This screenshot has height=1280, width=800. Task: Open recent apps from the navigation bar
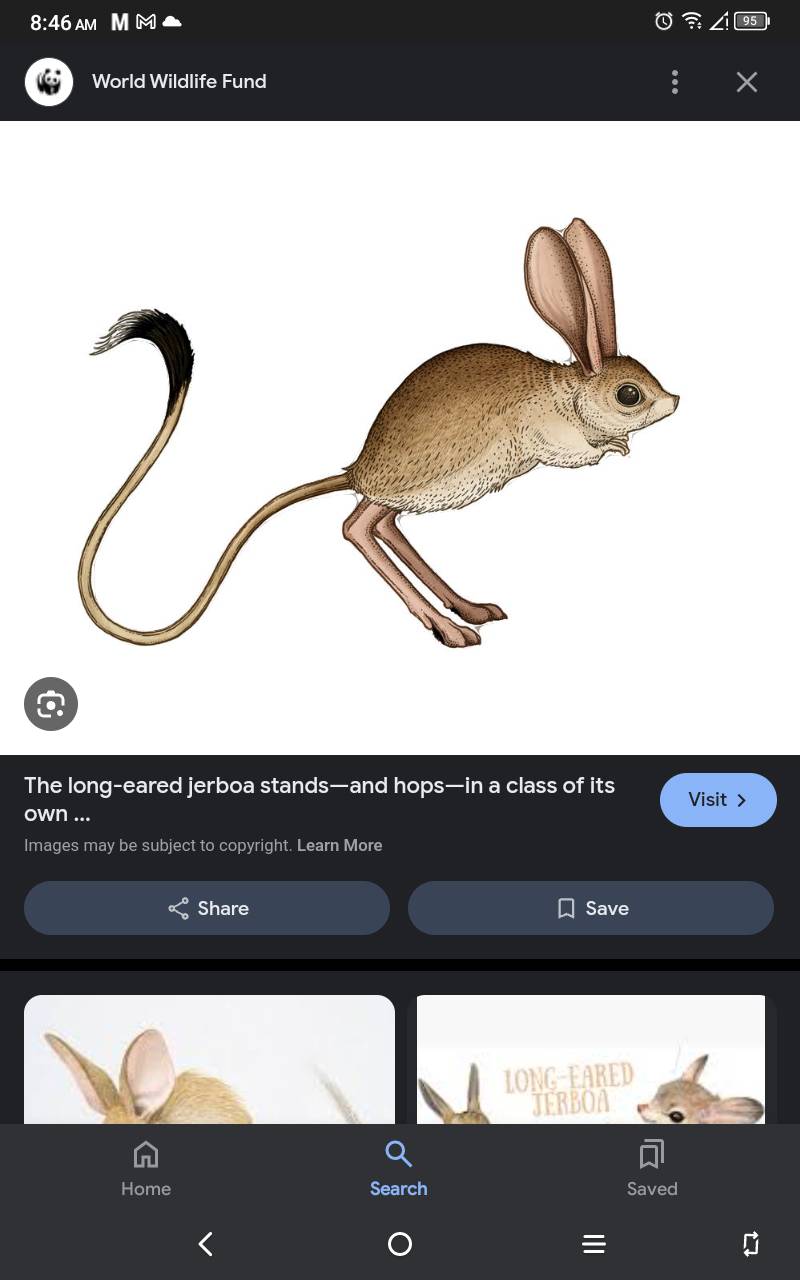[x=594, y=1244]
